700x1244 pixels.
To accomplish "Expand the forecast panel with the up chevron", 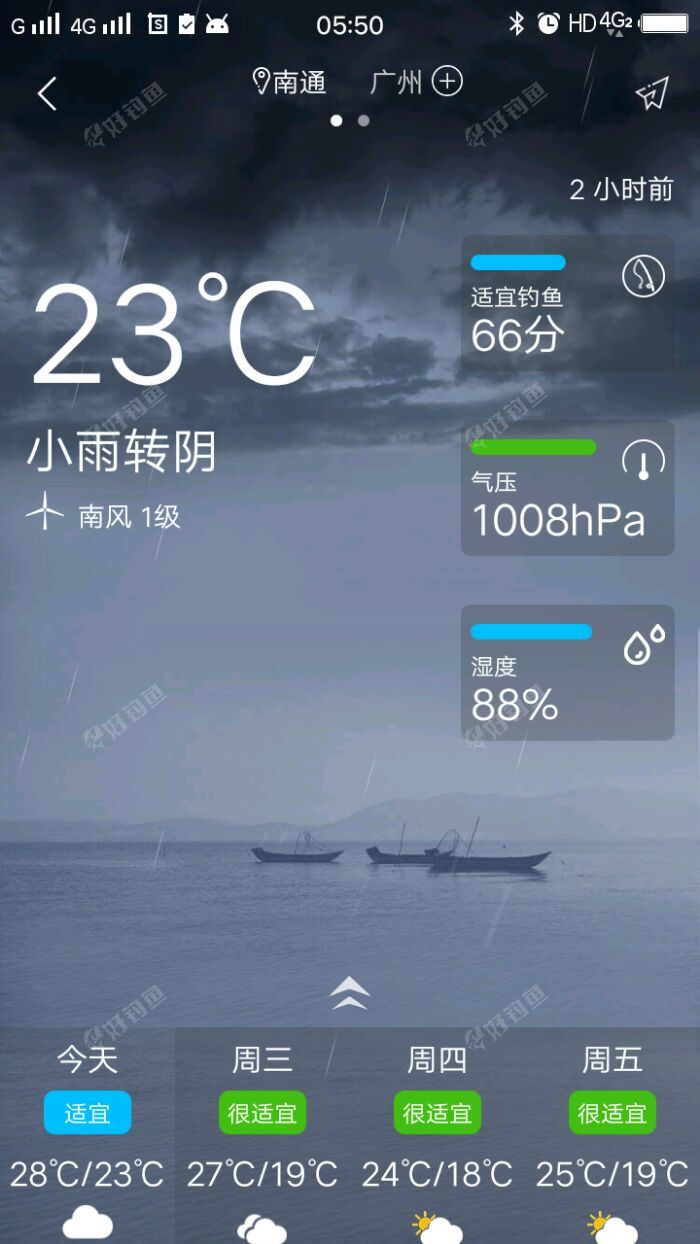I will (x=349, y=993).
